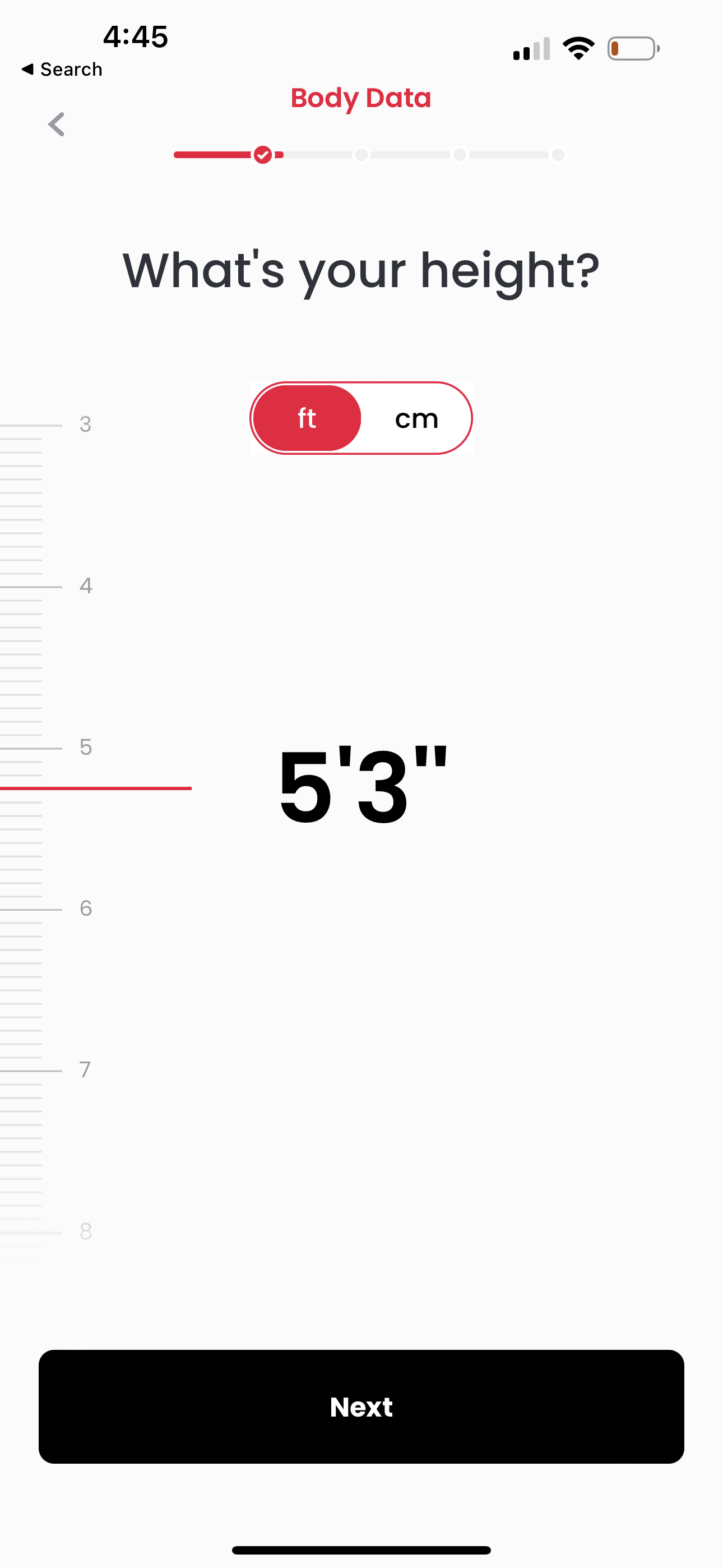Tap the back chevron arrow
Viewport: 723px width, 1568px height.
tap(56, 124)
